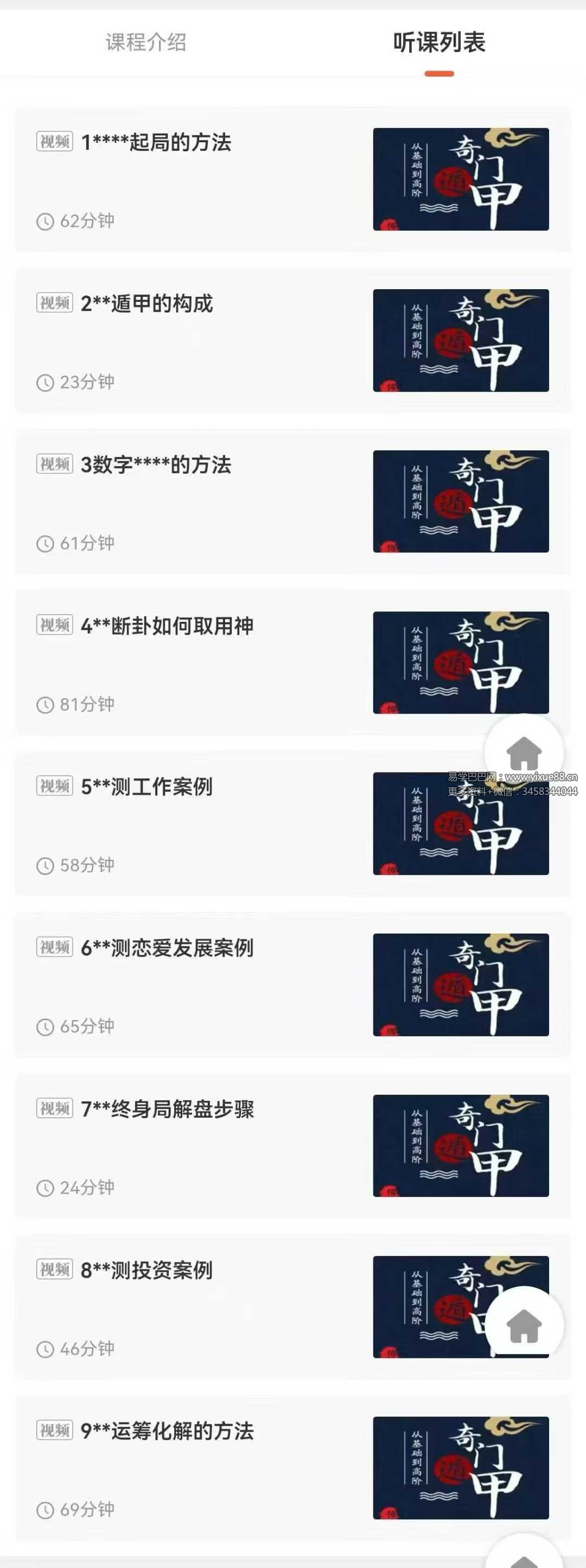Open lesson 5**测工作案例

point(146,787)
